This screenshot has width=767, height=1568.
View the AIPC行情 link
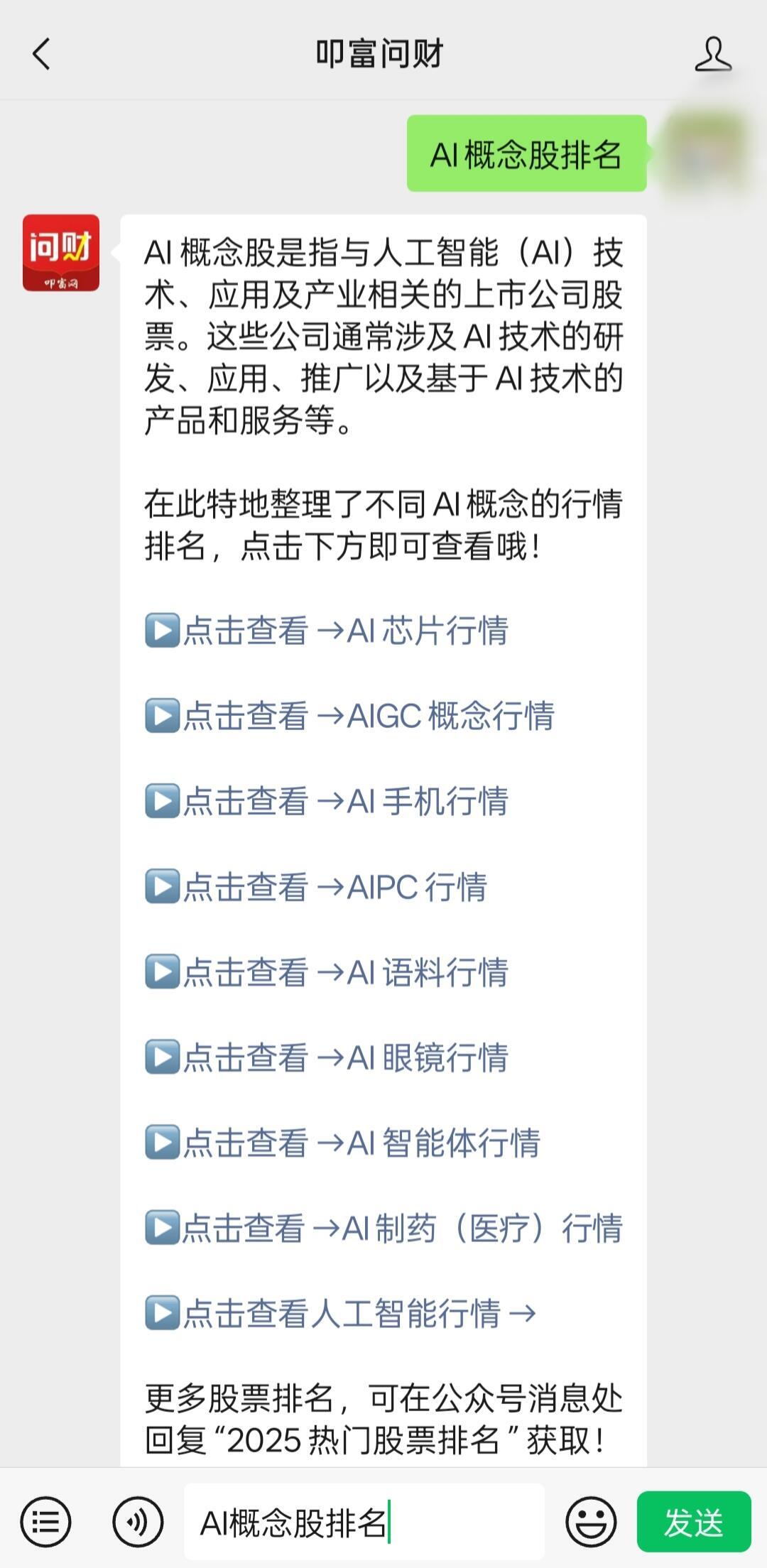(316, 886)
